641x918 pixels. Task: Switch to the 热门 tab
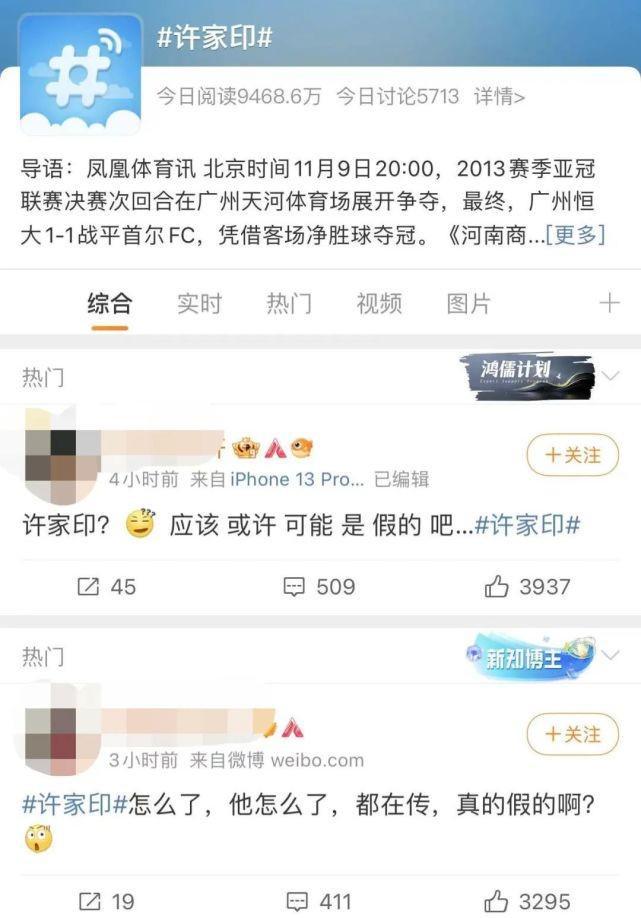click(x=288, y=303)
